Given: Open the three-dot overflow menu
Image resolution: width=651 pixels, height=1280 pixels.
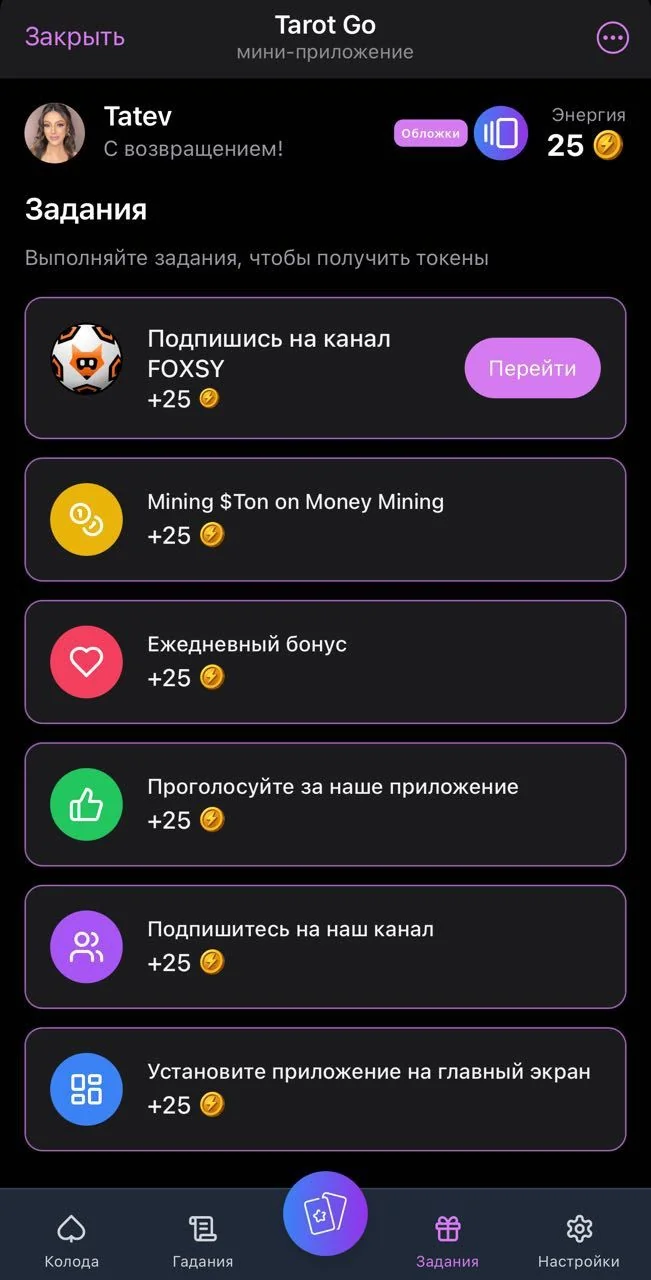Looking at the screenshot, I should coord(612,38).
